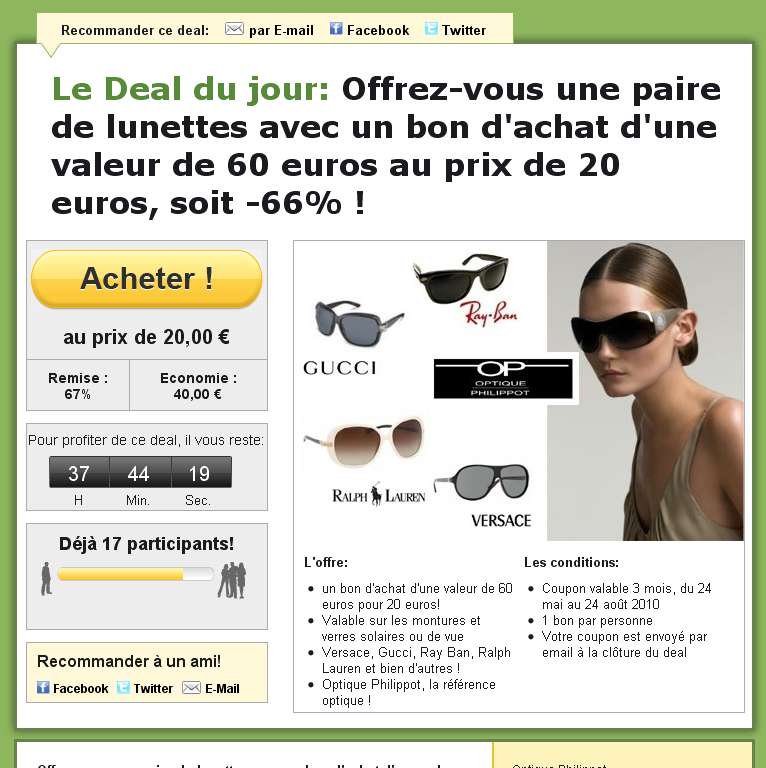Viewport: 766px width, 768px height.
Task: Share the deal on Twitter from top bar
Action: [456, 30]
